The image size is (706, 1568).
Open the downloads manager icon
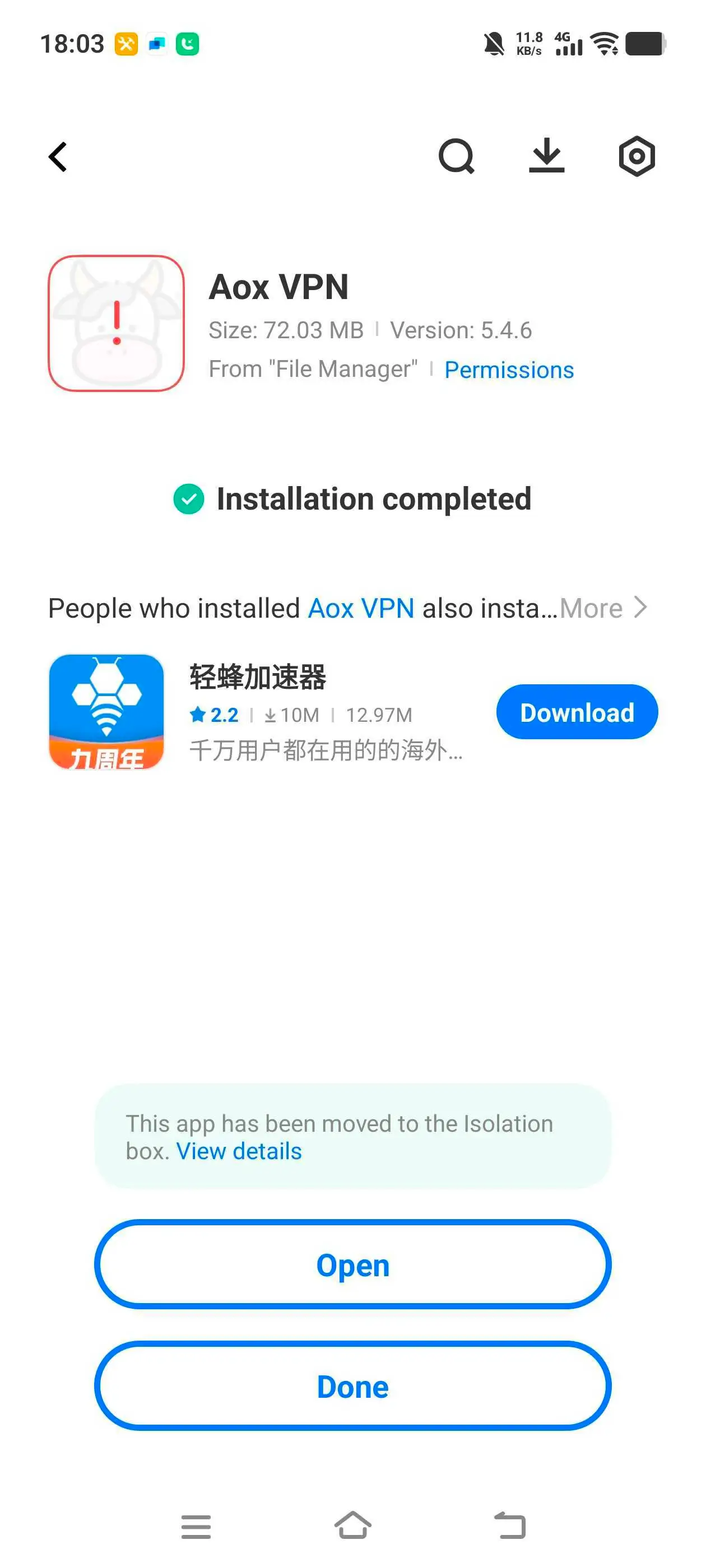(546, 157)
